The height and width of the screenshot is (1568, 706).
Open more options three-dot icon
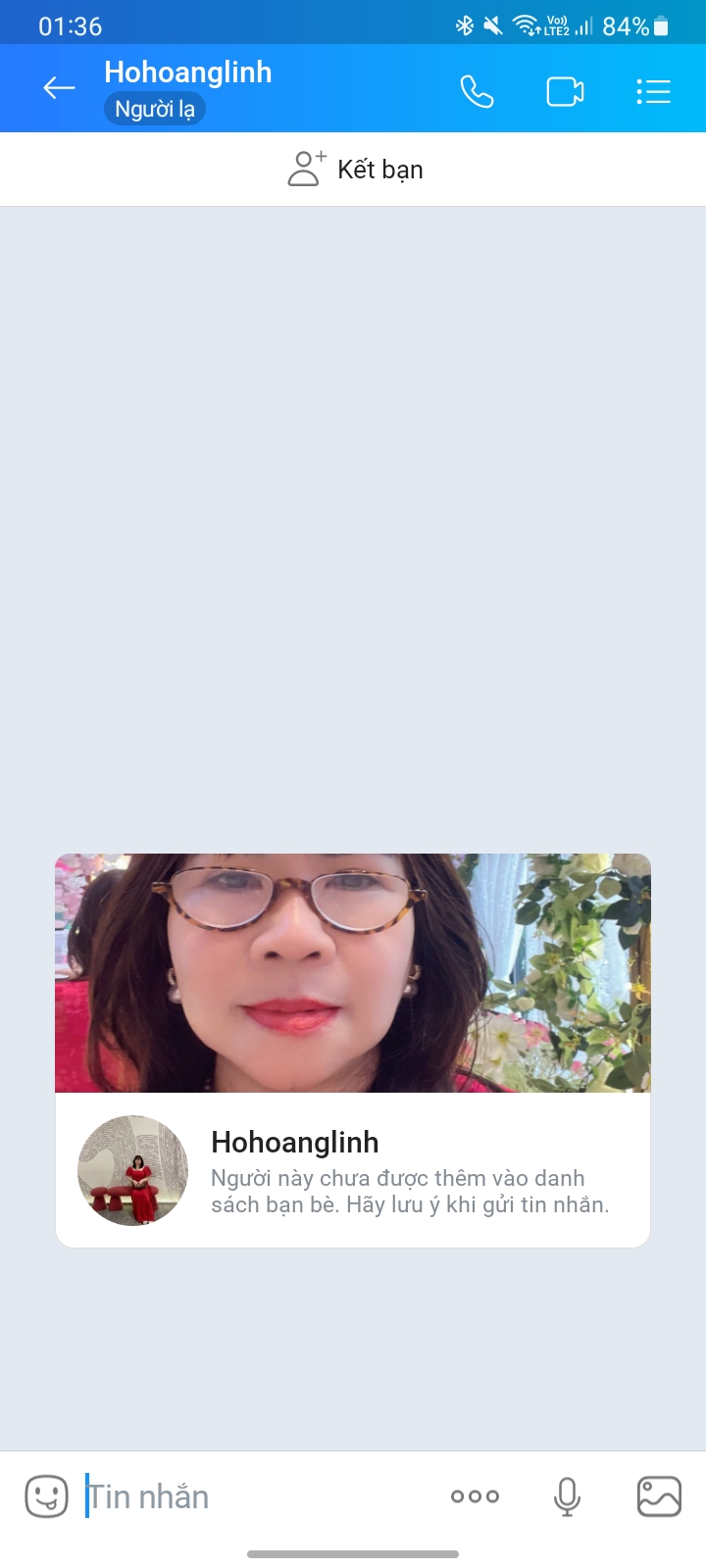(475, 1496)
